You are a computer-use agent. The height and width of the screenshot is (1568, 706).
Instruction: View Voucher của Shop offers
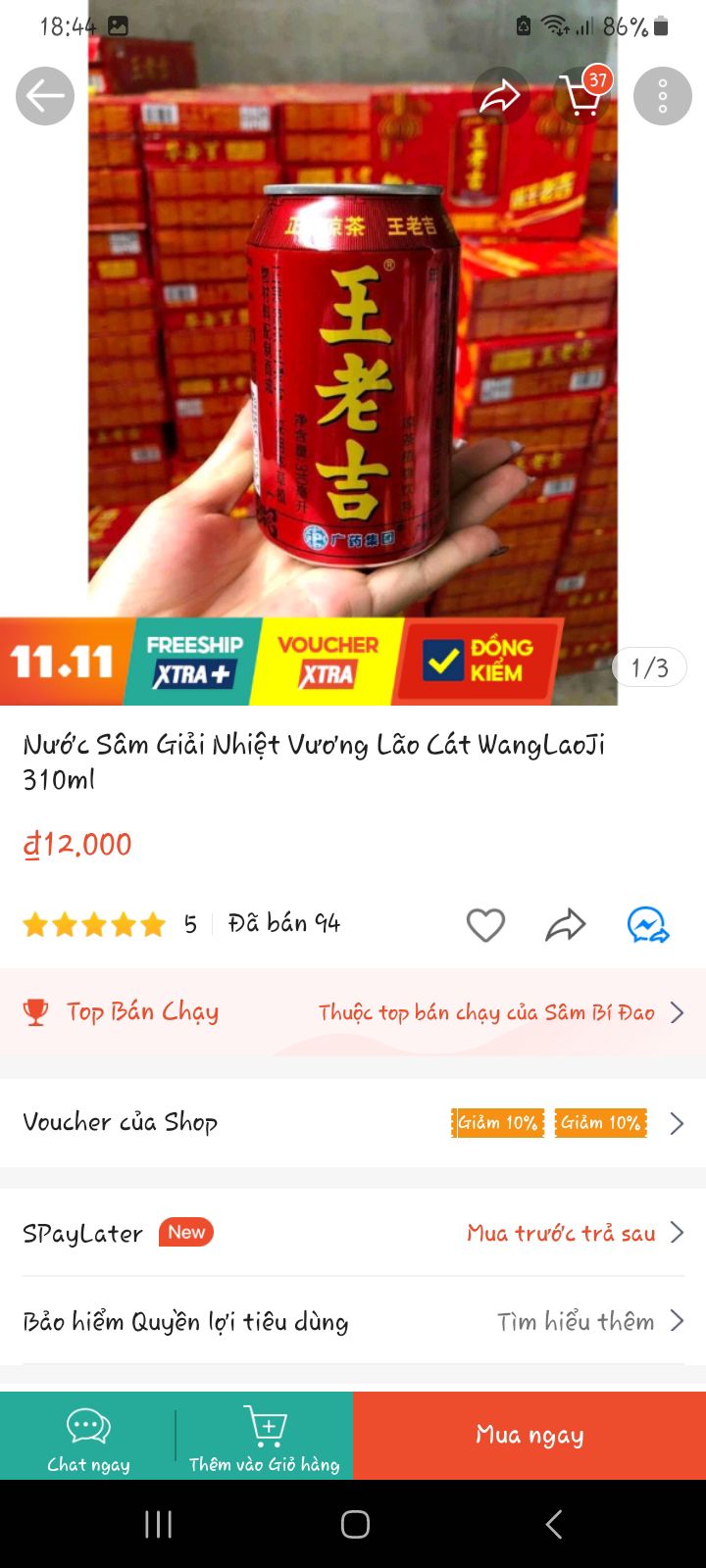click(353, 1123)
